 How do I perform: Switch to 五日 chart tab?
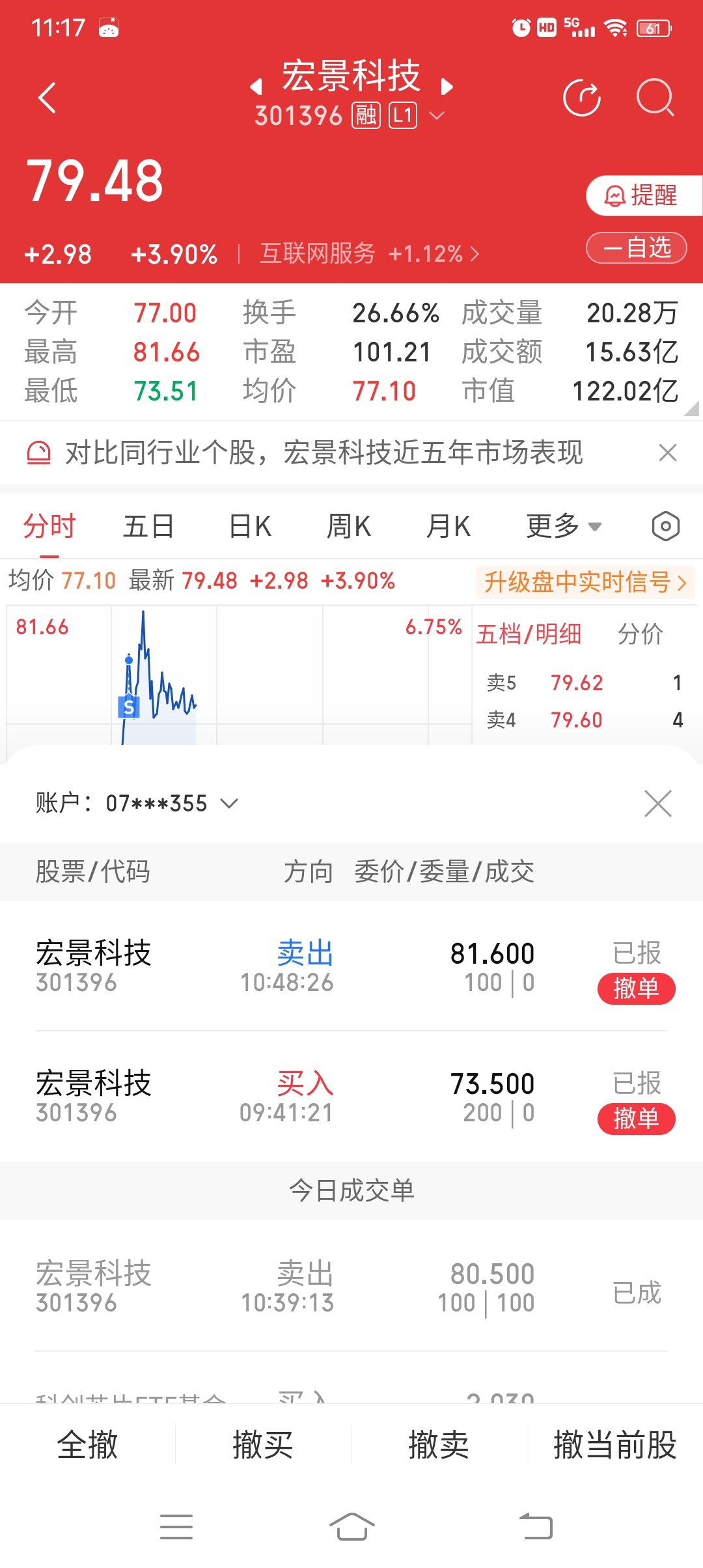point(148,526)
